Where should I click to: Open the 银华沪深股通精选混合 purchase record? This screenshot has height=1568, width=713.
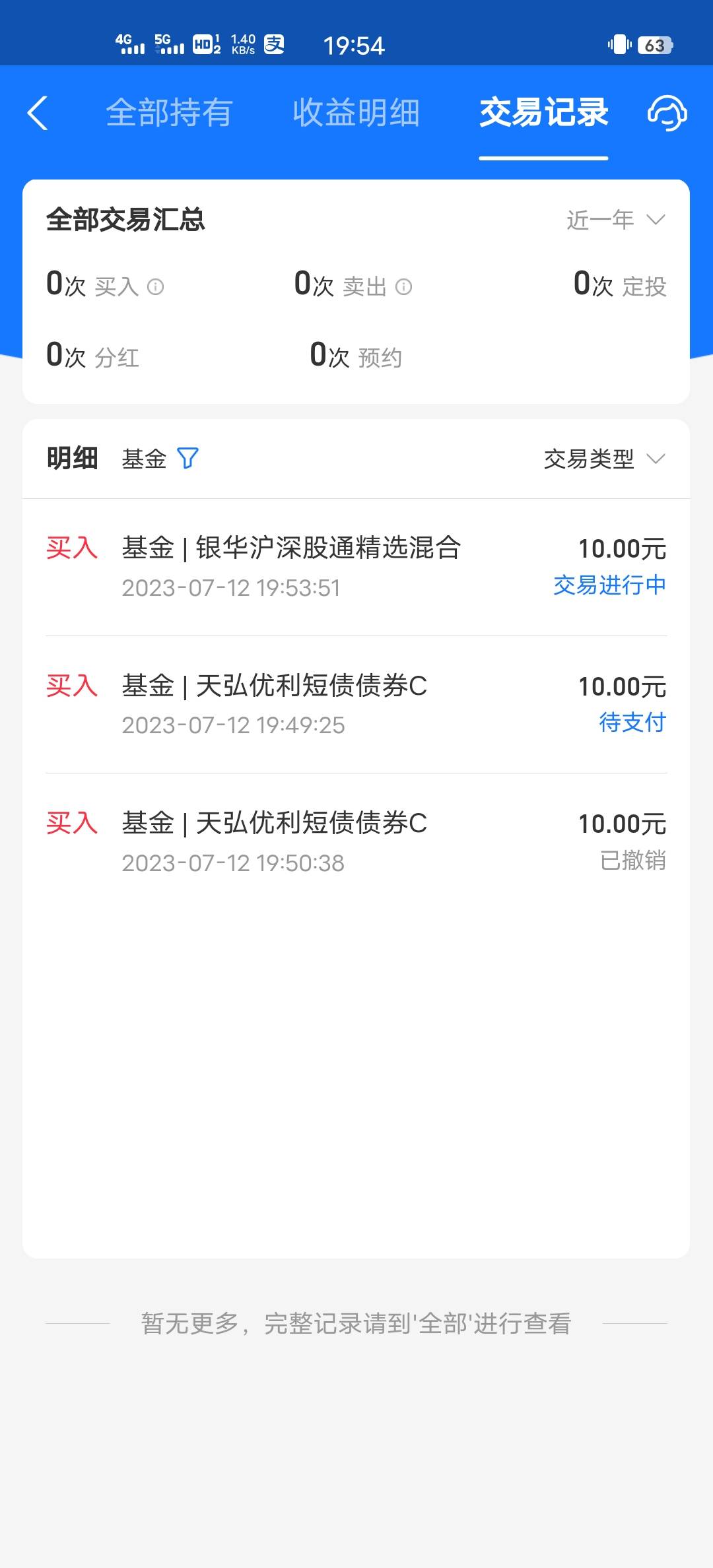(356, 567)
